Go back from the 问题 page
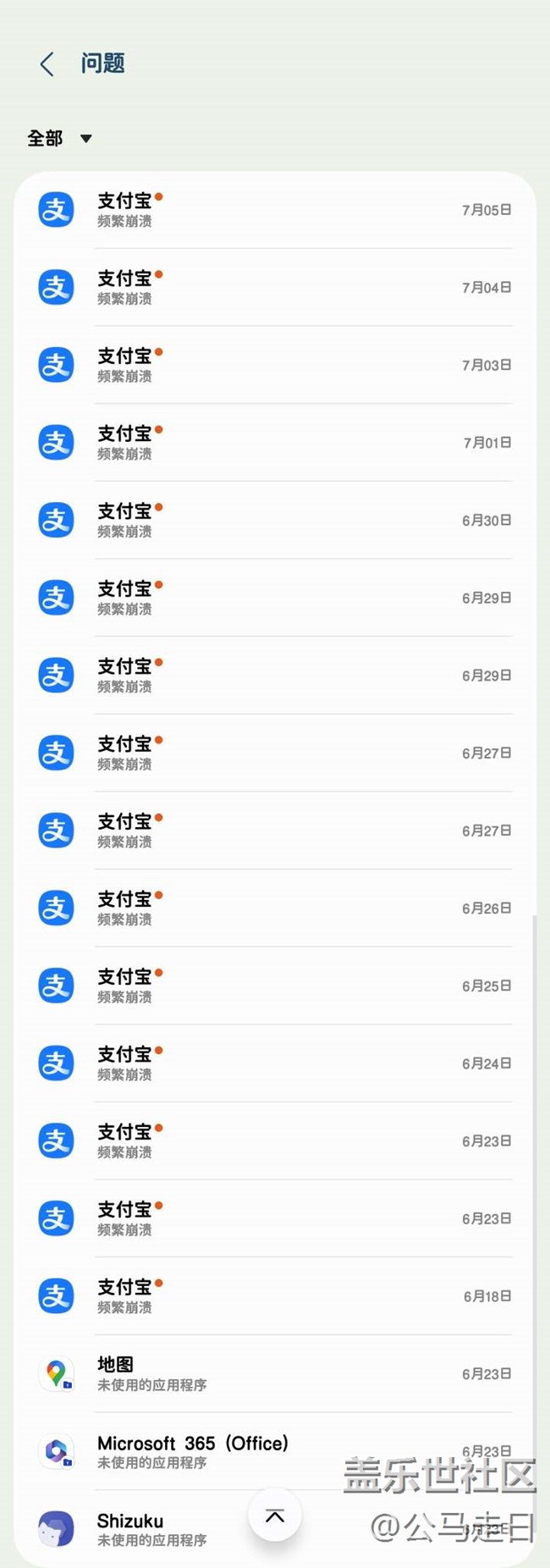Screen dimensions: 550x1568 [47, 64]
